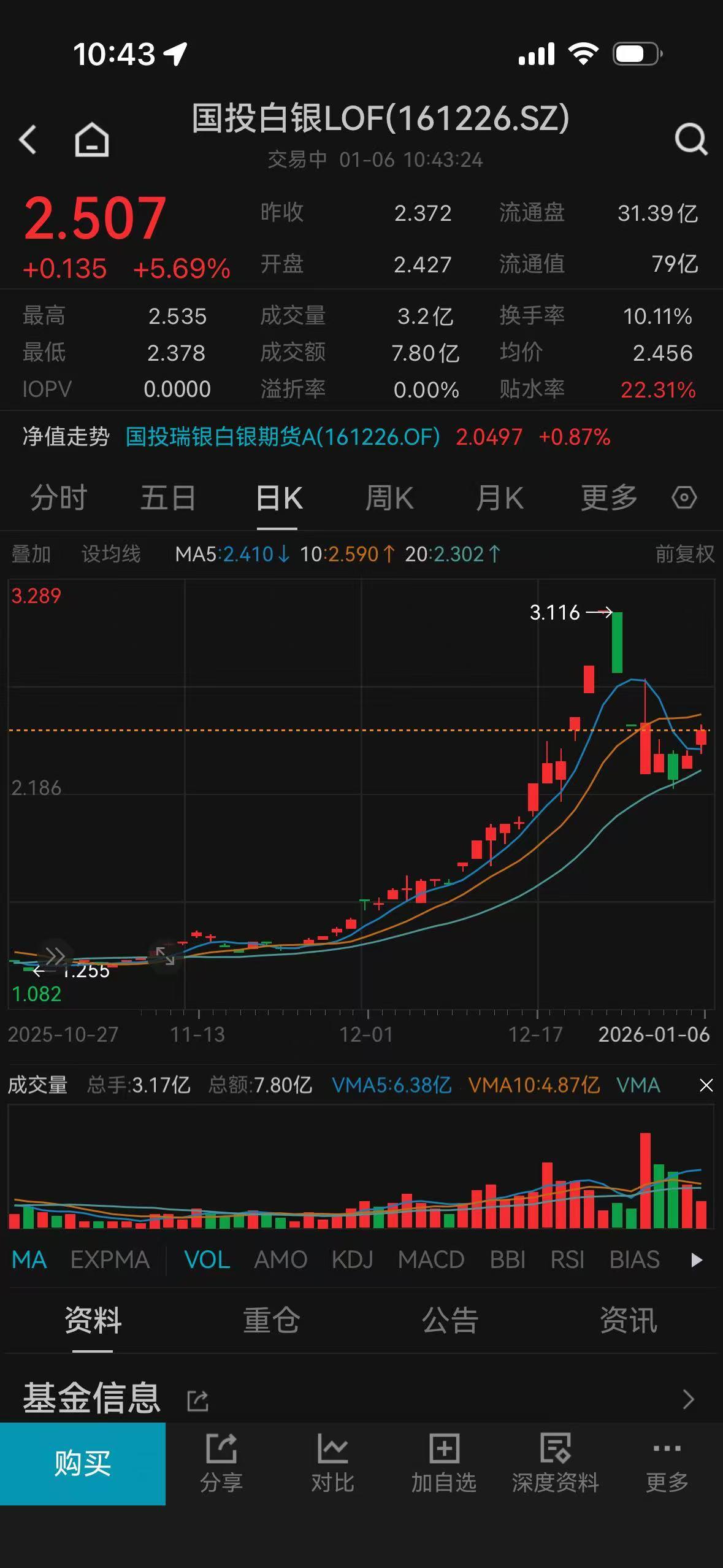Viewport: 723px width, 1568px height.
Task: Tap 叠加 to overlay another security
Action: [x=31, y=555]
